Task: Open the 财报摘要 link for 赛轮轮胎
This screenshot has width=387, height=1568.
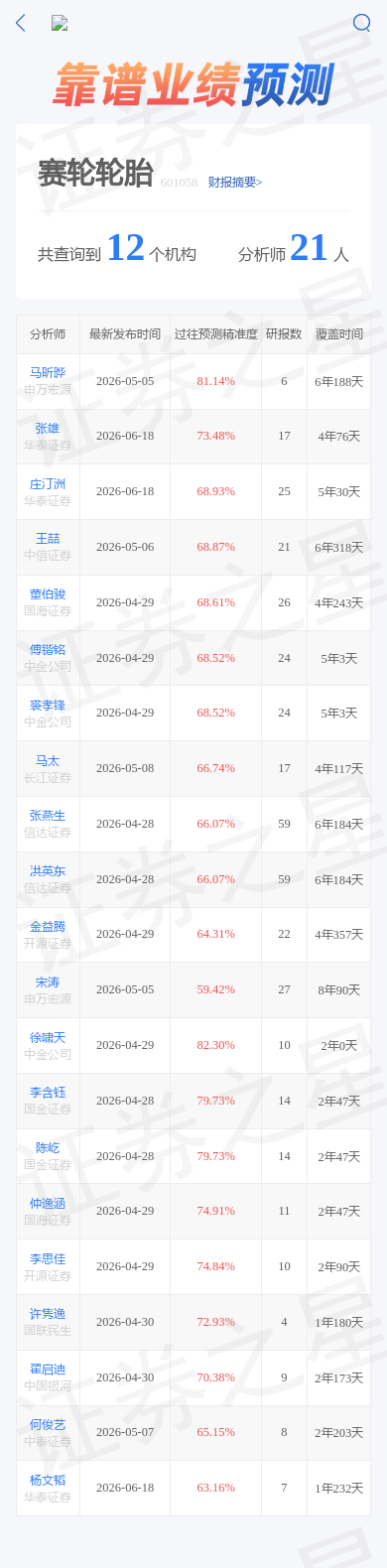Action: pyautogui.click(x=235, y=183)
